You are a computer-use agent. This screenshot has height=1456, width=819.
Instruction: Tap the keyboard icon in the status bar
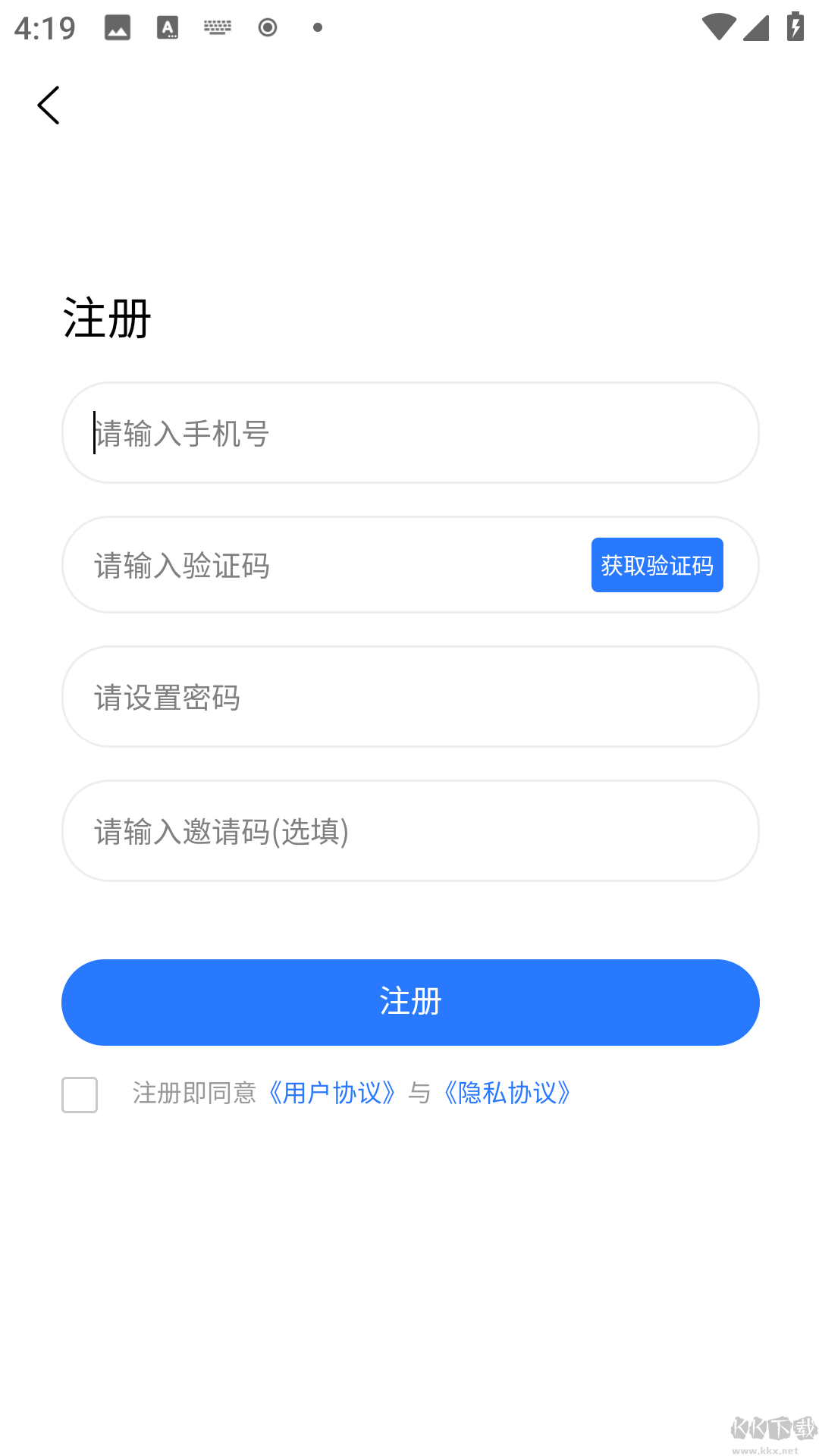217,27
